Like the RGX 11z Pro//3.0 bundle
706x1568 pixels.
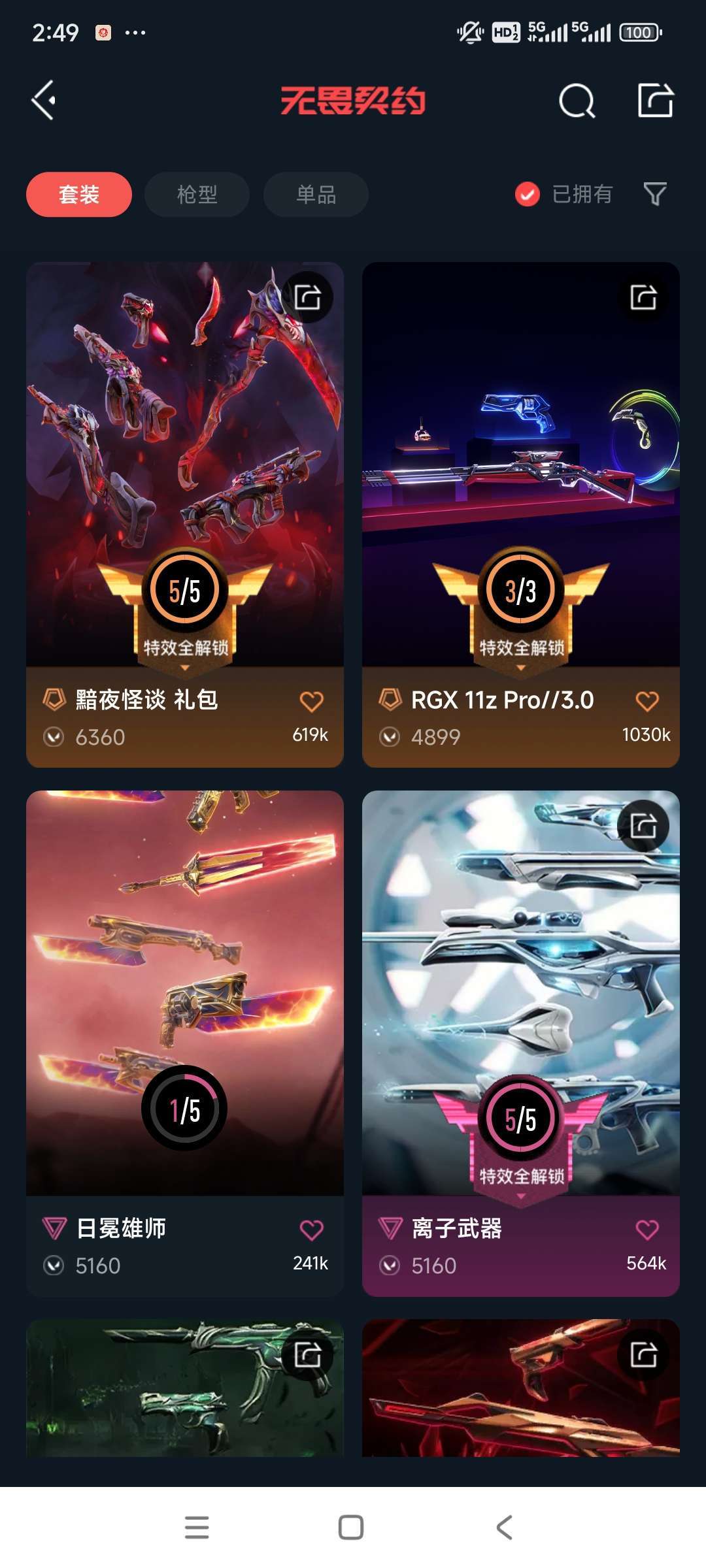pyautogui.click(x=647, y=702)
